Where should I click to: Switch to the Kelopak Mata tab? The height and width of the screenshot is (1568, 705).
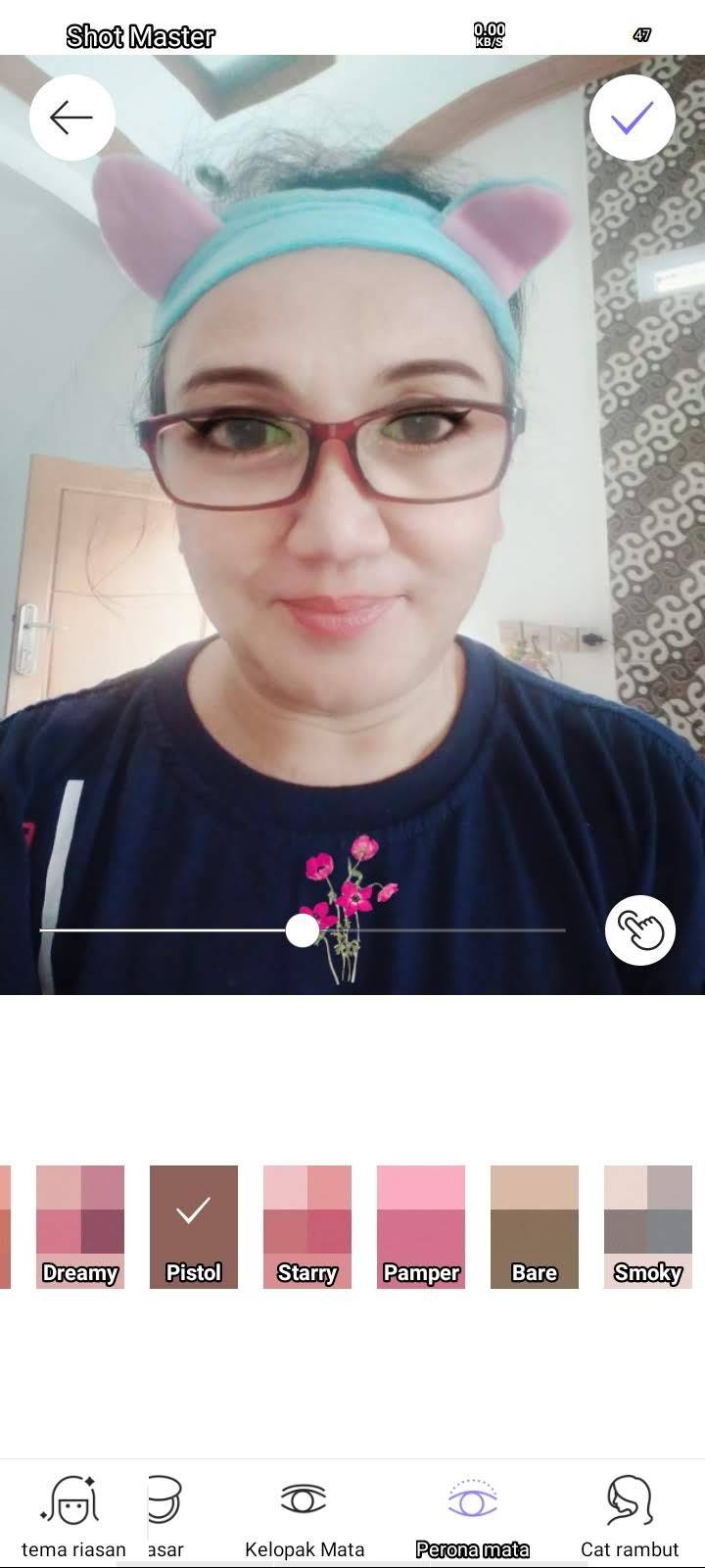[x=305, y=1516]
